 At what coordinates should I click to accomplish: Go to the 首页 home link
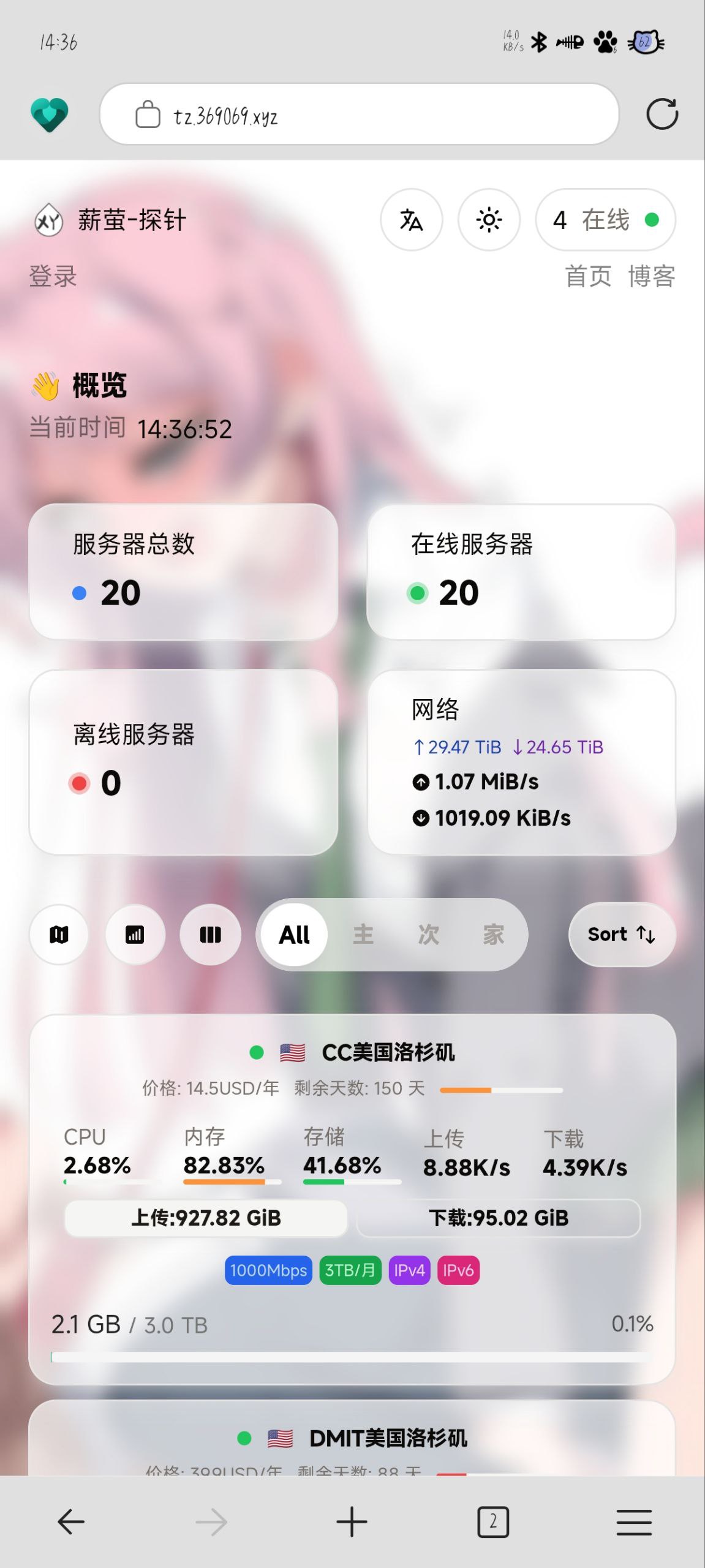(588, 276)
